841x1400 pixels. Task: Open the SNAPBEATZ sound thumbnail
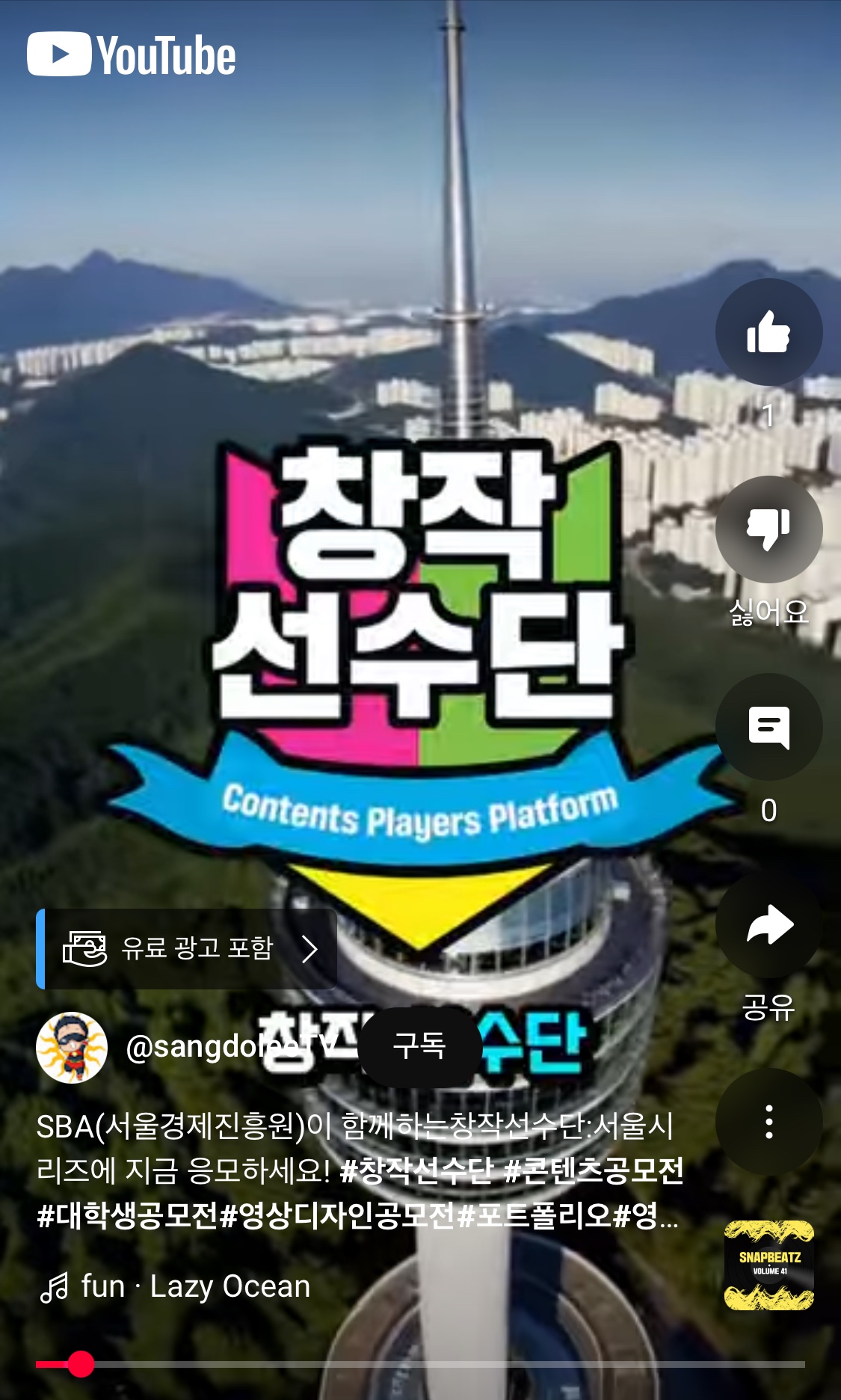(768, 1265)
